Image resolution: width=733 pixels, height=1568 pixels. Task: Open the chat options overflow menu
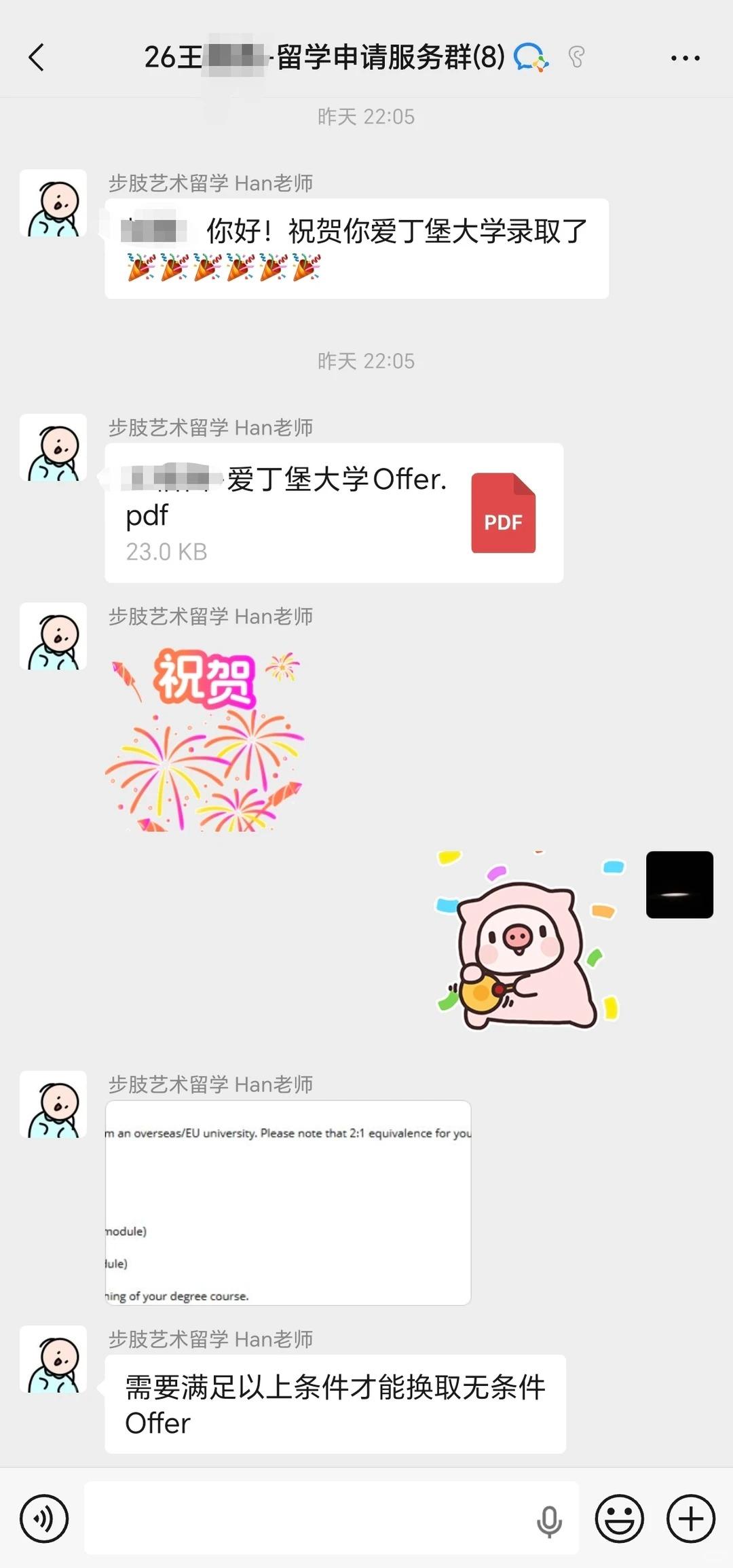point(684,58)
